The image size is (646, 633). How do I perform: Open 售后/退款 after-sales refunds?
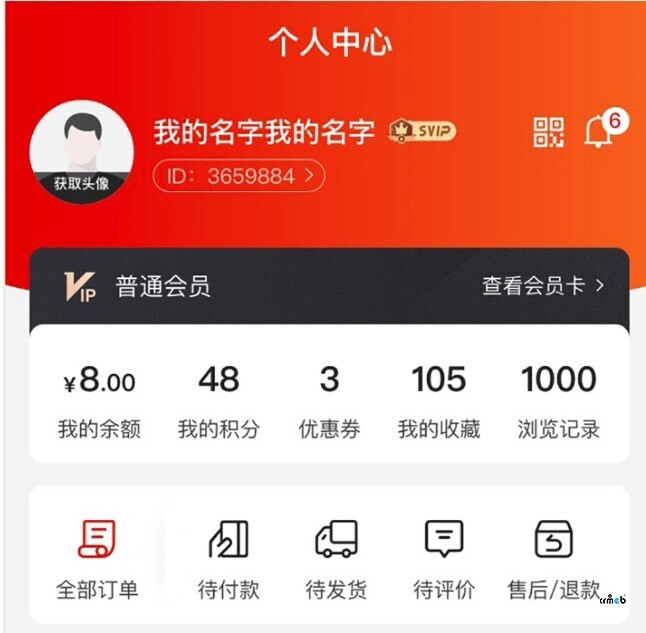click(x=553, y=558)
